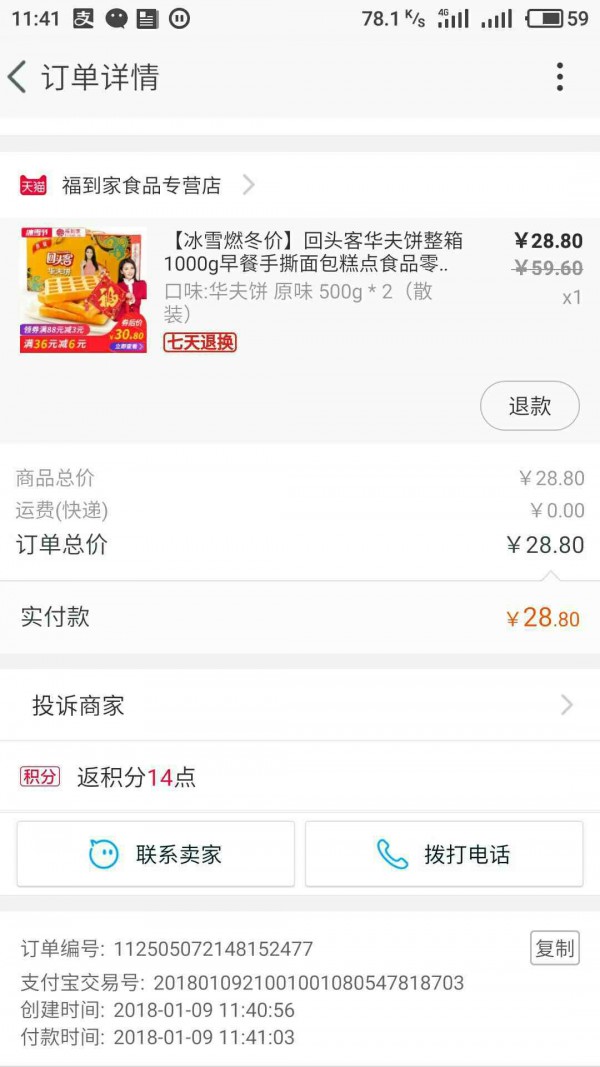
Task: Contact the seller via 联系卖家
Action: tap(156, 854)
